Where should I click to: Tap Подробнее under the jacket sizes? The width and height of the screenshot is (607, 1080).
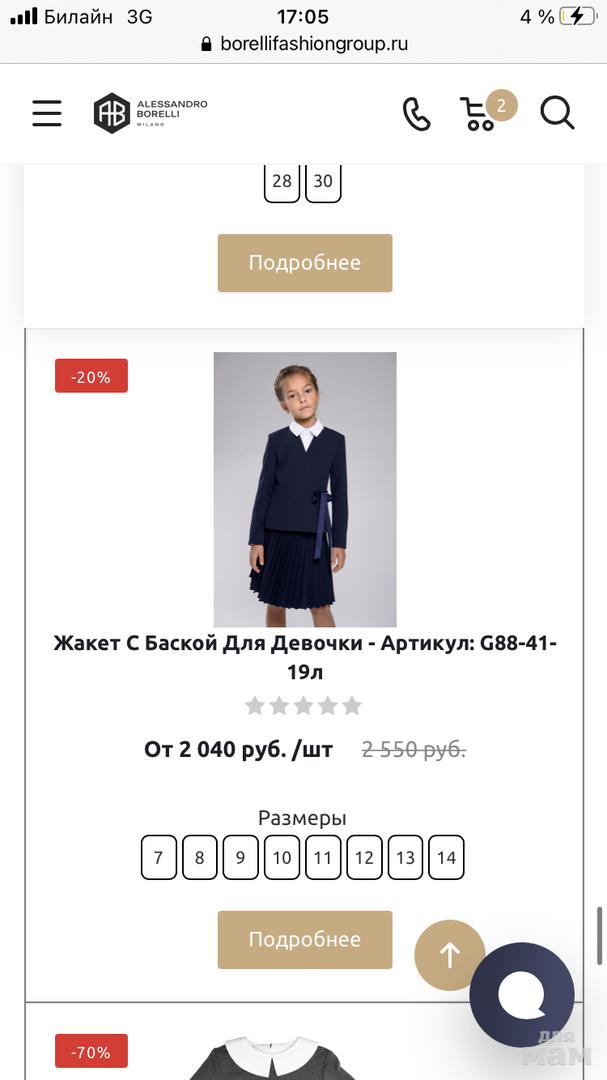click(x=304, y=939)
